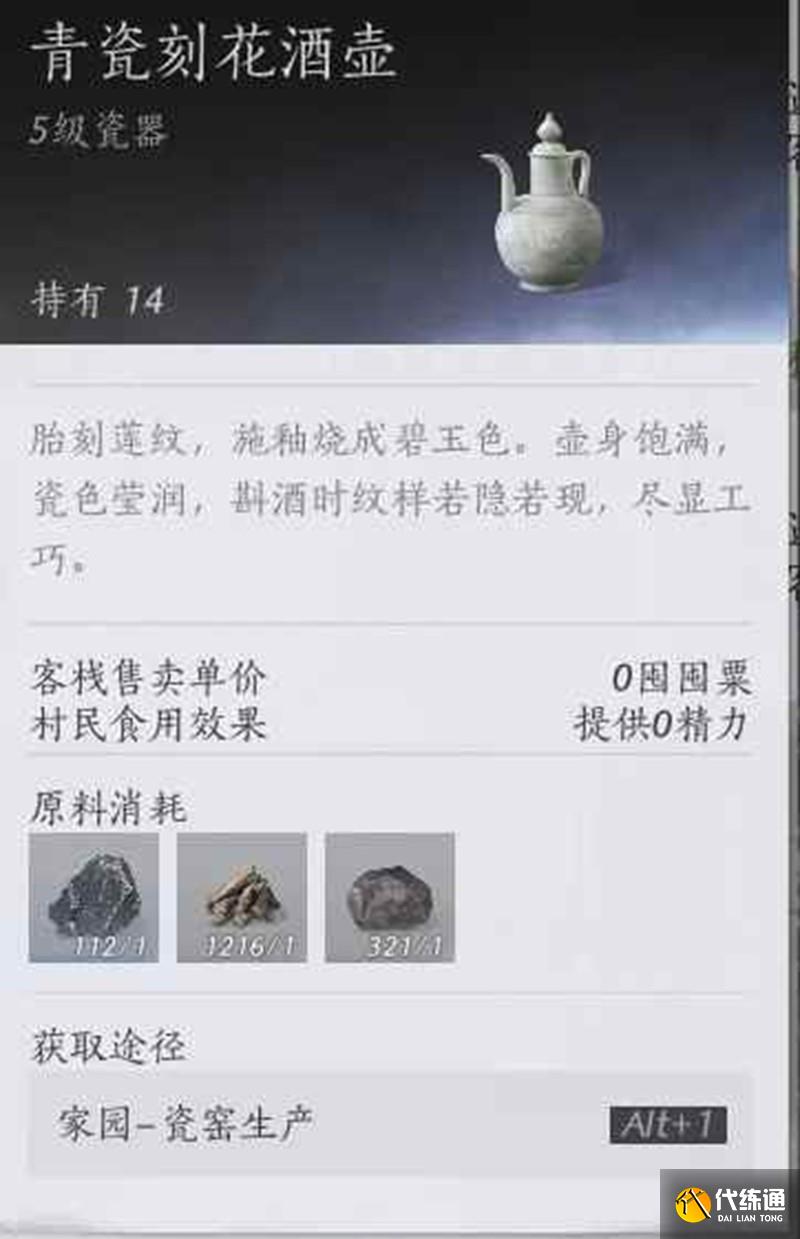Open the first raw material ore tile
The height and width of the screenshot is (1239, 800).
point(94,897)
